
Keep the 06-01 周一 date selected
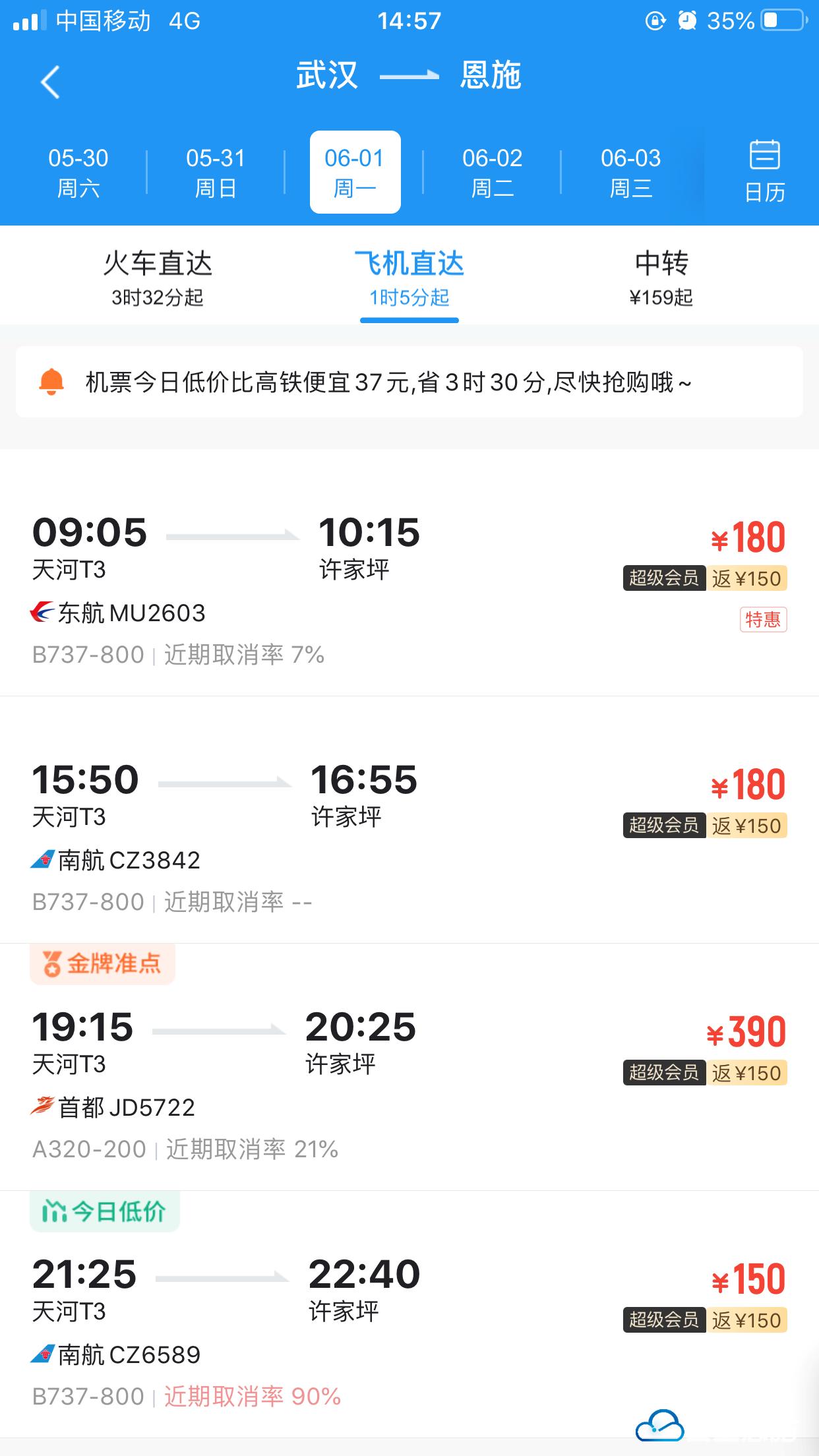point(355,172)
